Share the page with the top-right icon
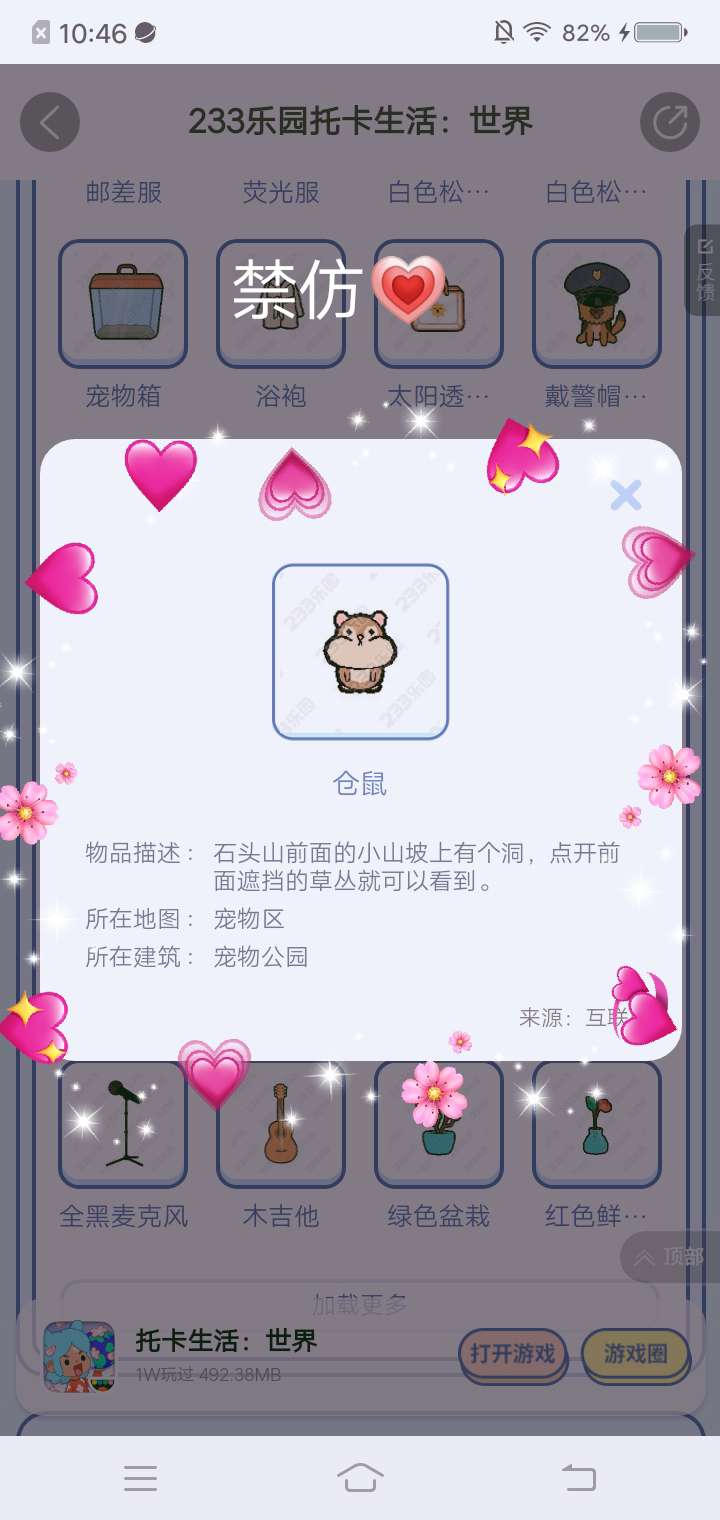 coord(670,122)
